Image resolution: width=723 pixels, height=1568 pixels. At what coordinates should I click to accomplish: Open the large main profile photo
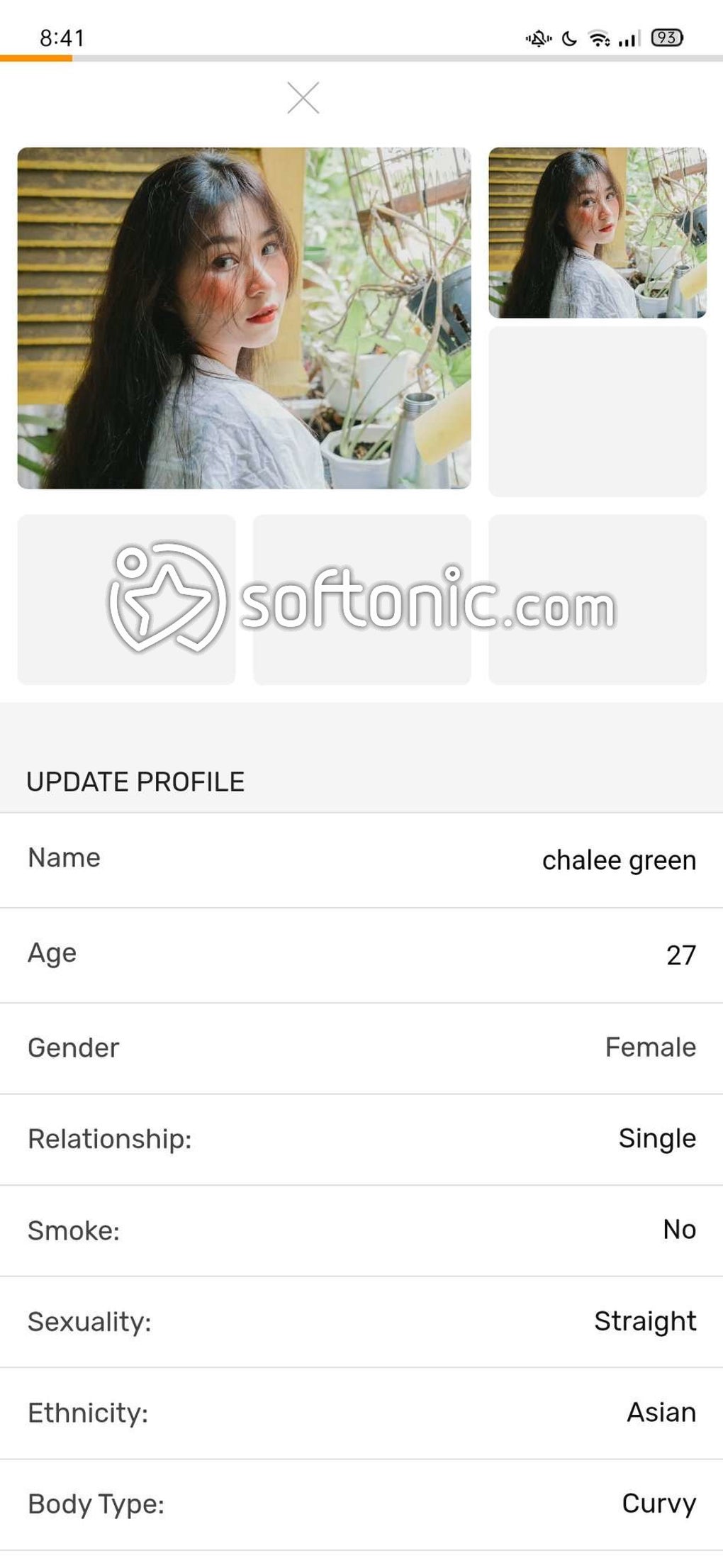(244, 318)
